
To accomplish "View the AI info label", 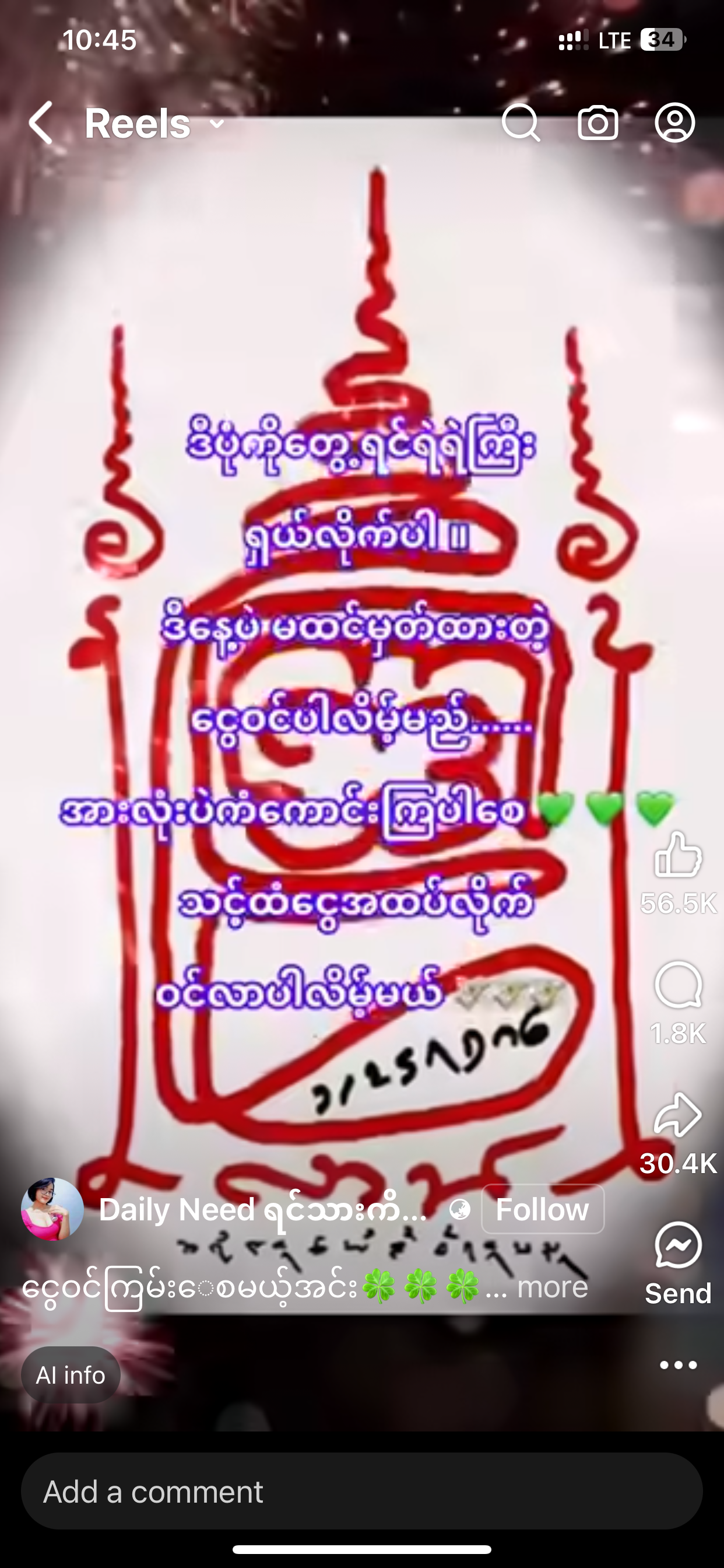I will [x=71, y=1375].
